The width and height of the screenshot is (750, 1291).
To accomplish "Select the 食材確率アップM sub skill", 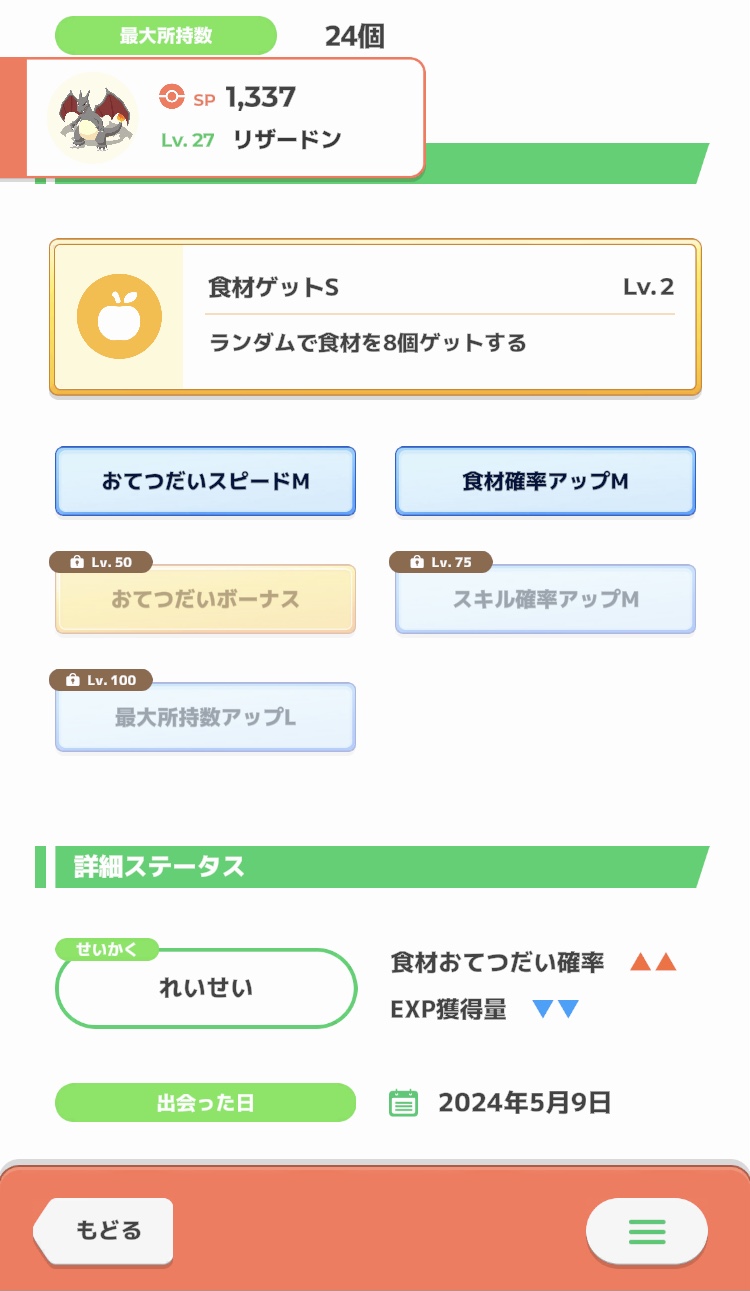I will point(545,481).
